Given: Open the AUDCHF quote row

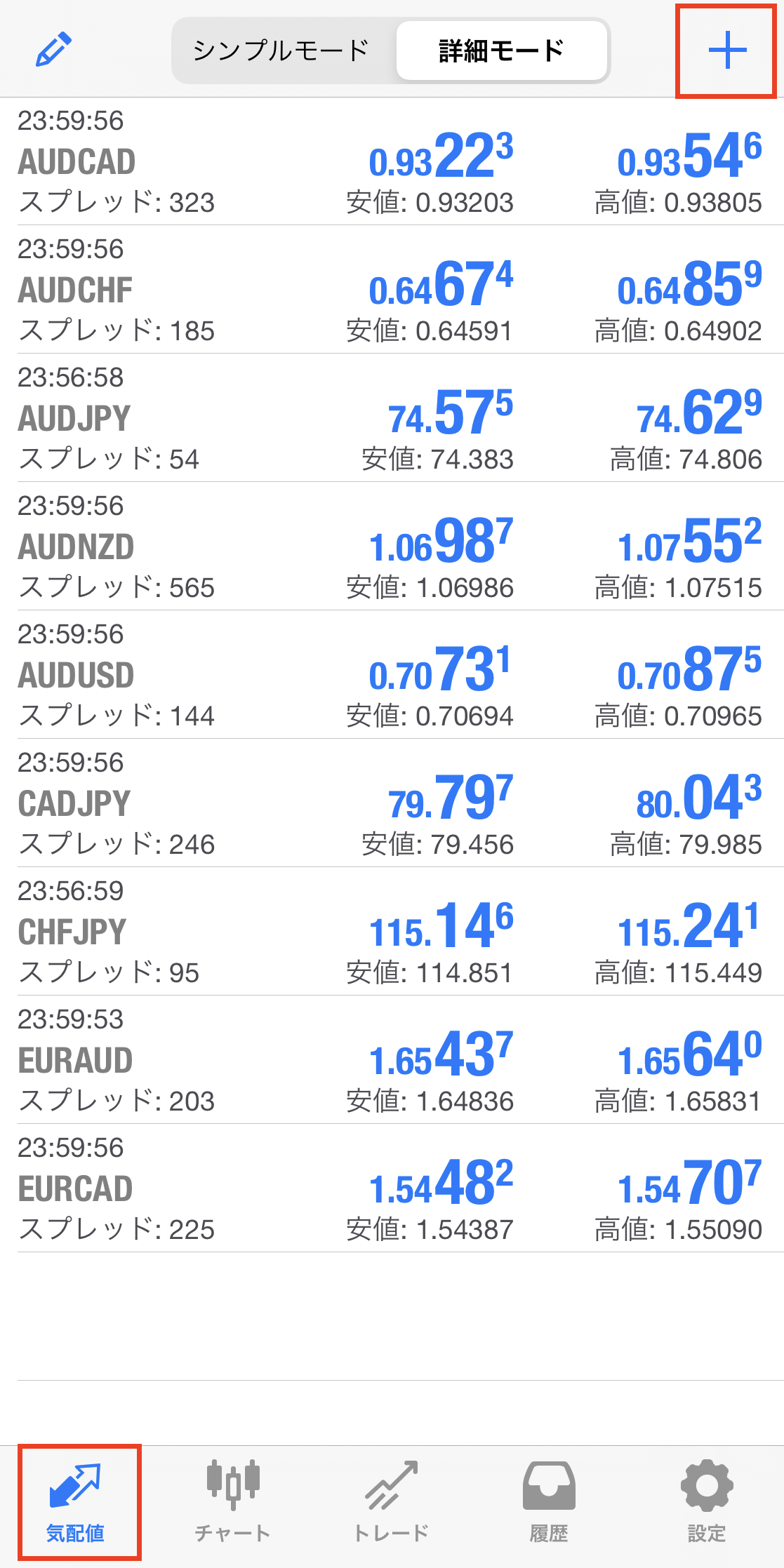Looking at the screenshot, I should (x=392, y=290).
